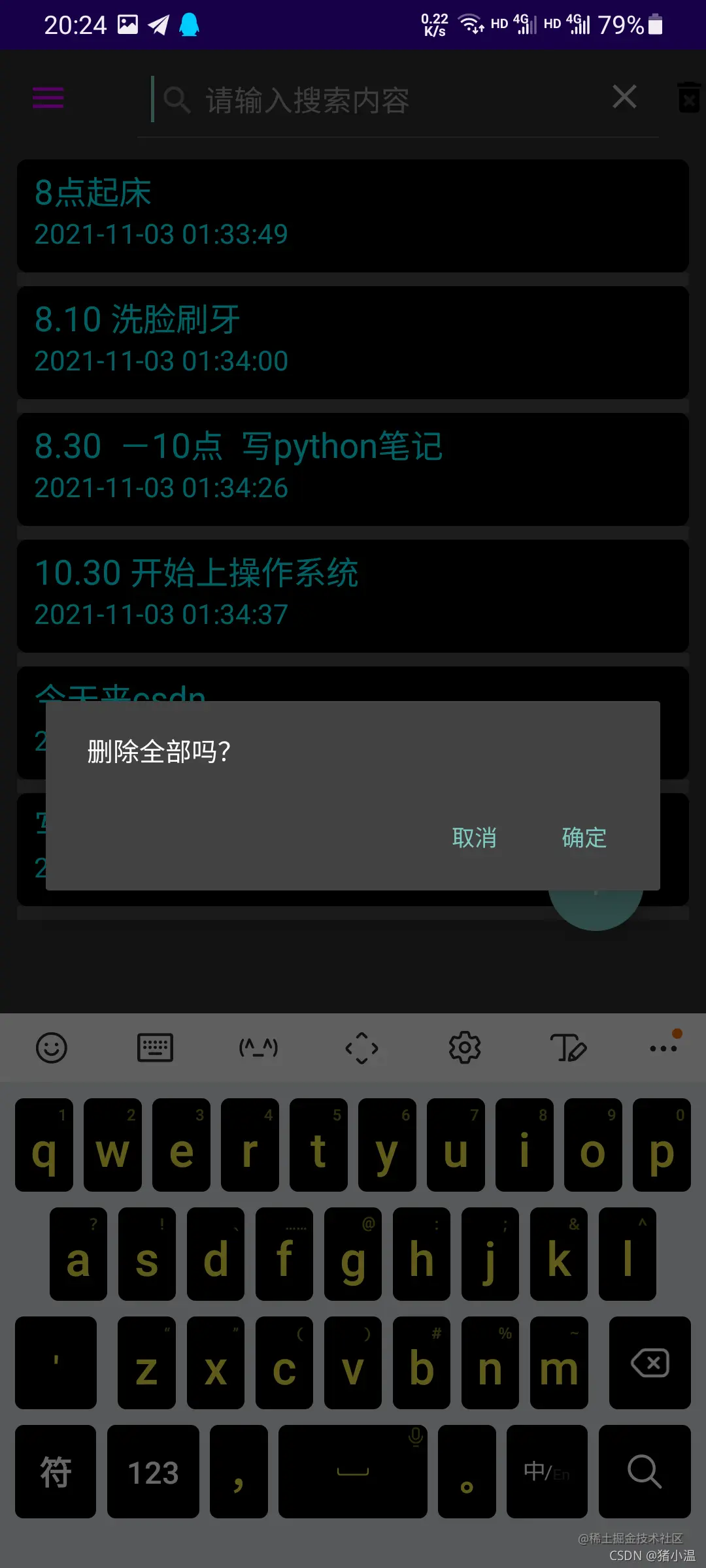Open the text editing pen icon
Viewport: 706px width, 1568px height.
[x=568, y=1047]
